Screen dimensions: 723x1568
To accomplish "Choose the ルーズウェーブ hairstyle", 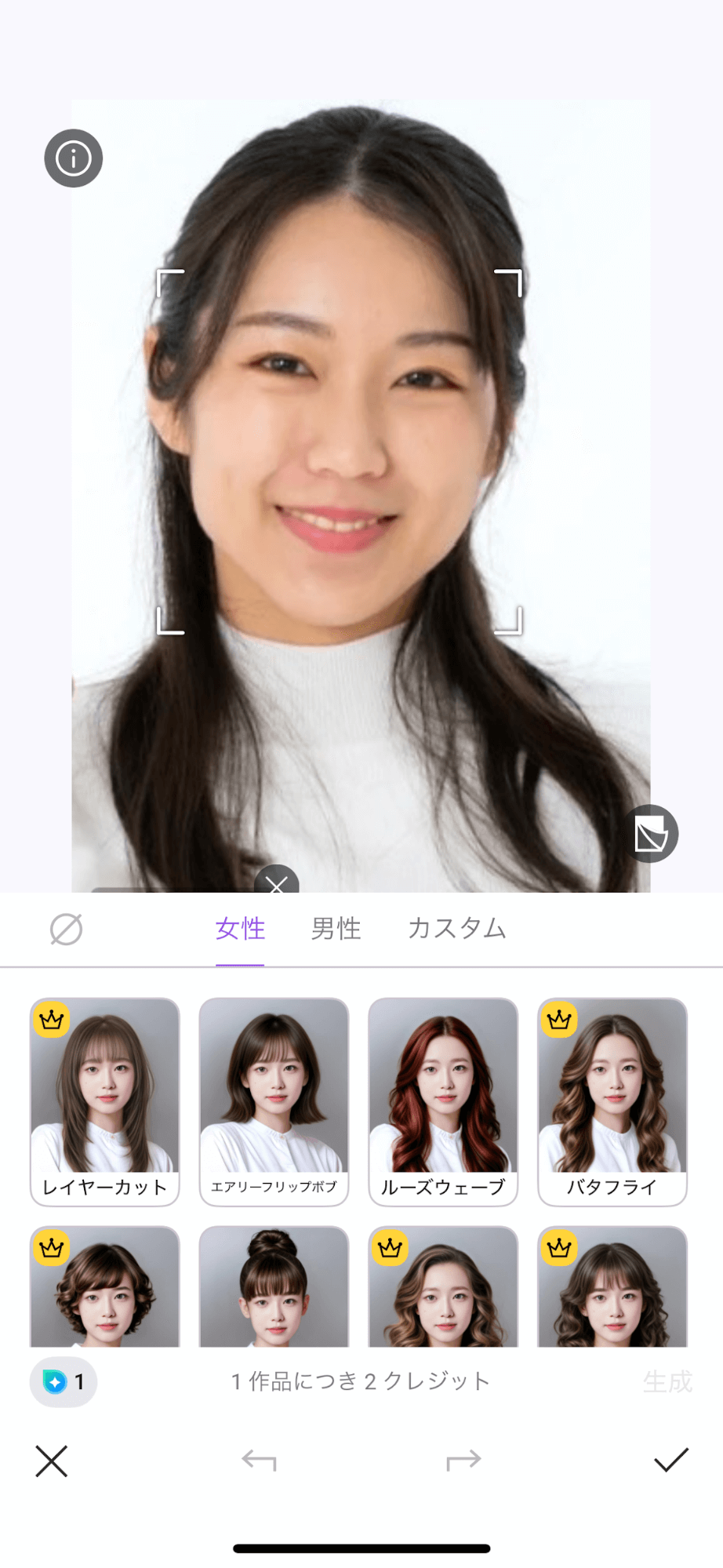I will (443, 1101).
